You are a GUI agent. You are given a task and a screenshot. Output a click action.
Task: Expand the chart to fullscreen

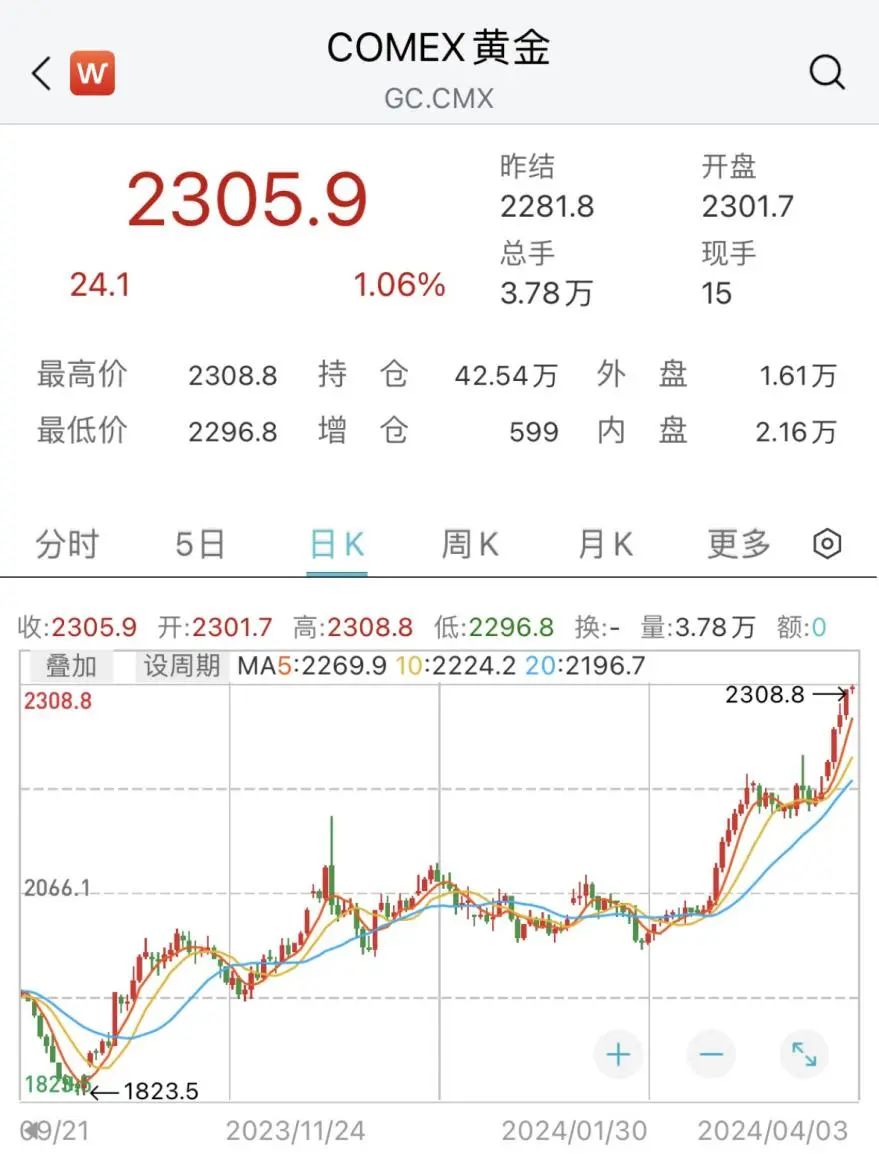(804, 1054)
